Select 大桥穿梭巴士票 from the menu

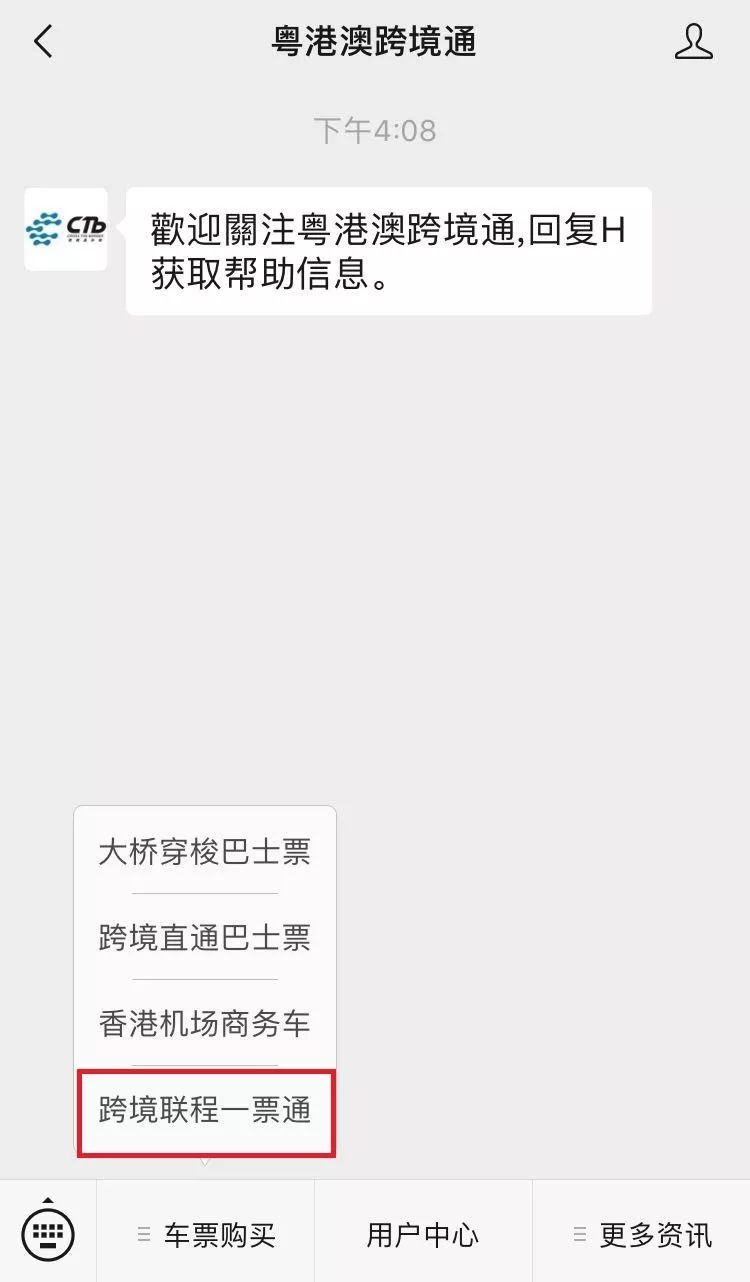coord(205,851)
